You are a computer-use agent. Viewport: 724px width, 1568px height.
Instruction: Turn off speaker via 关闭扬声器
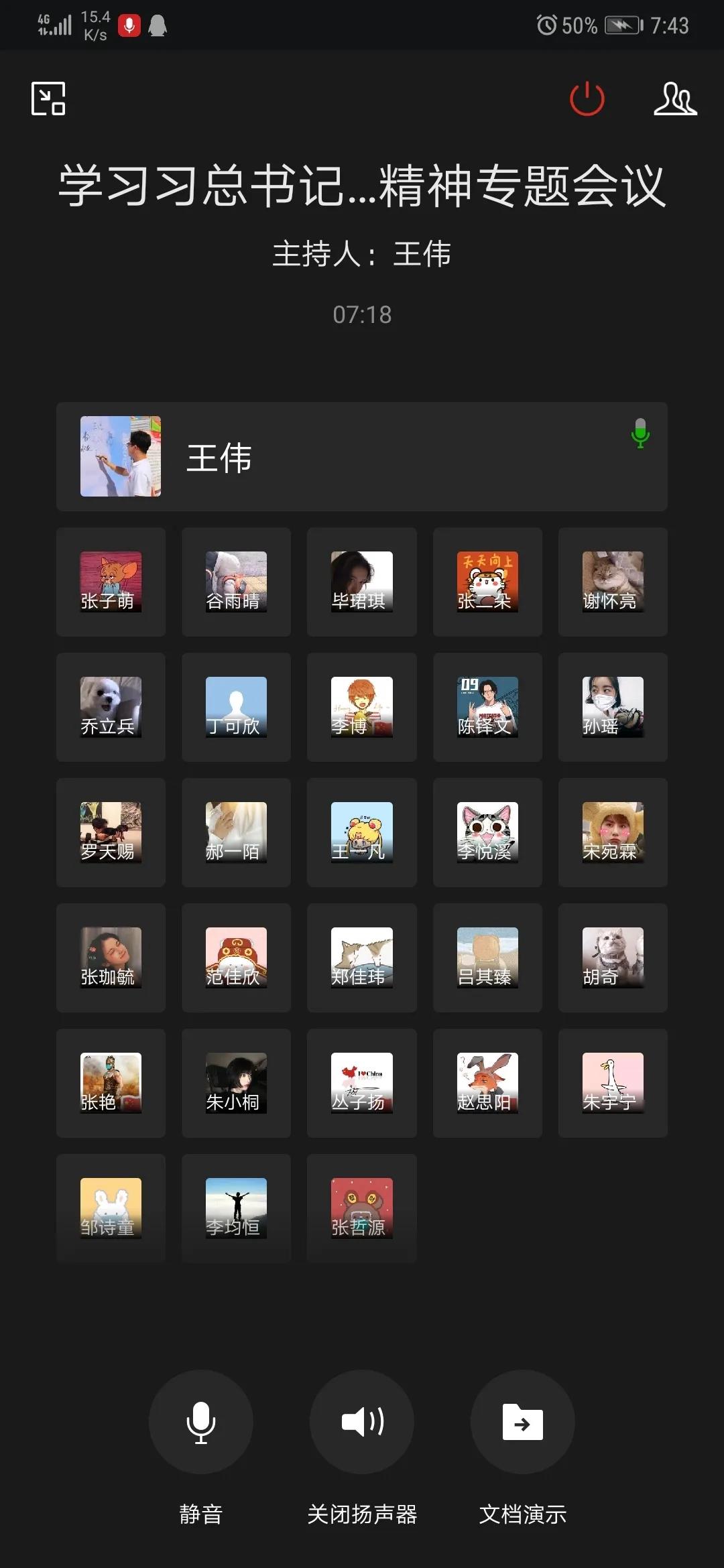tap(361, 1421)
